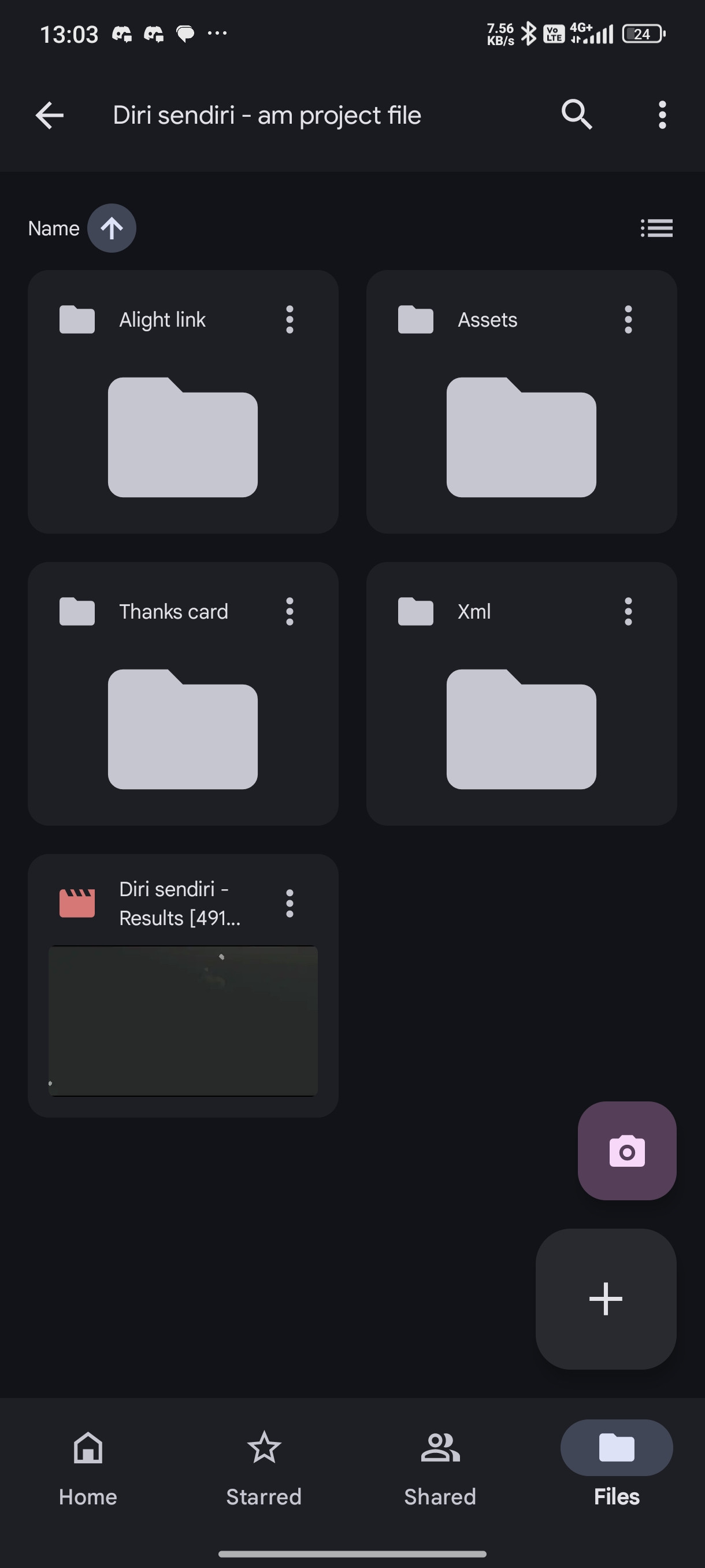Open the Alight link folder
This screenshot has width=705, height=1568.
183,402
